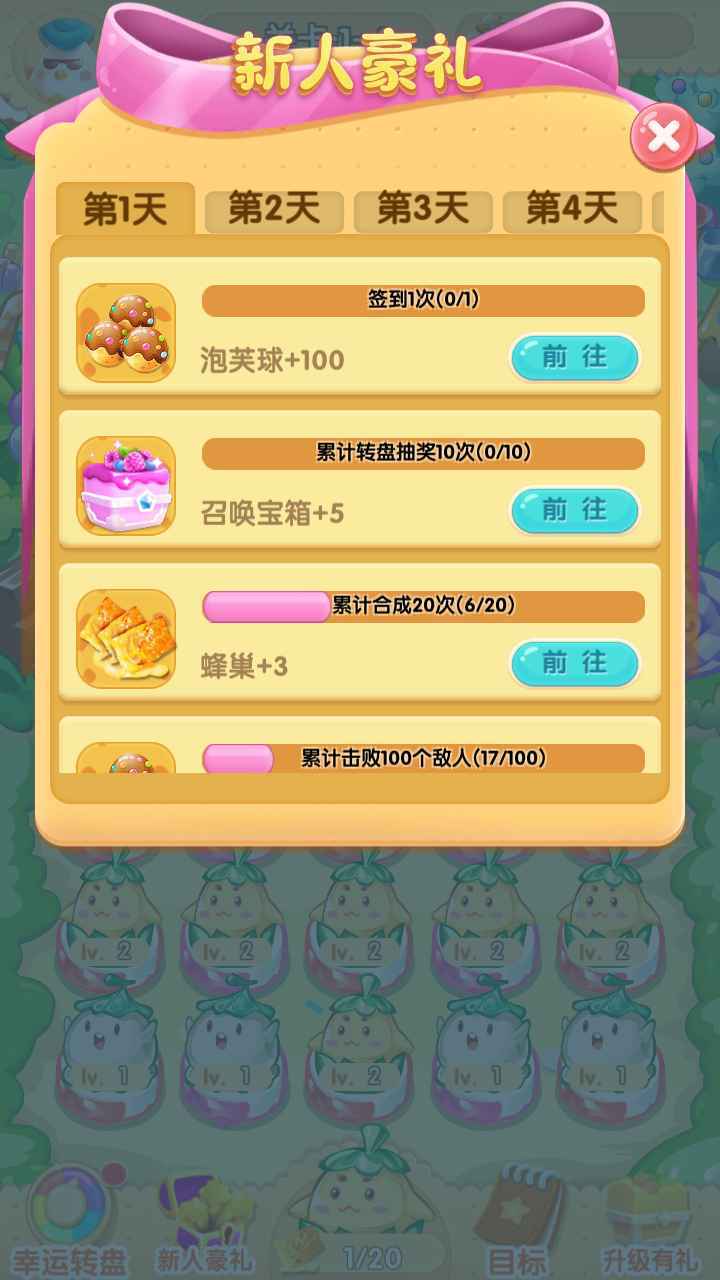Tap 前往 for the 签到1次 task

coord(575,358)
